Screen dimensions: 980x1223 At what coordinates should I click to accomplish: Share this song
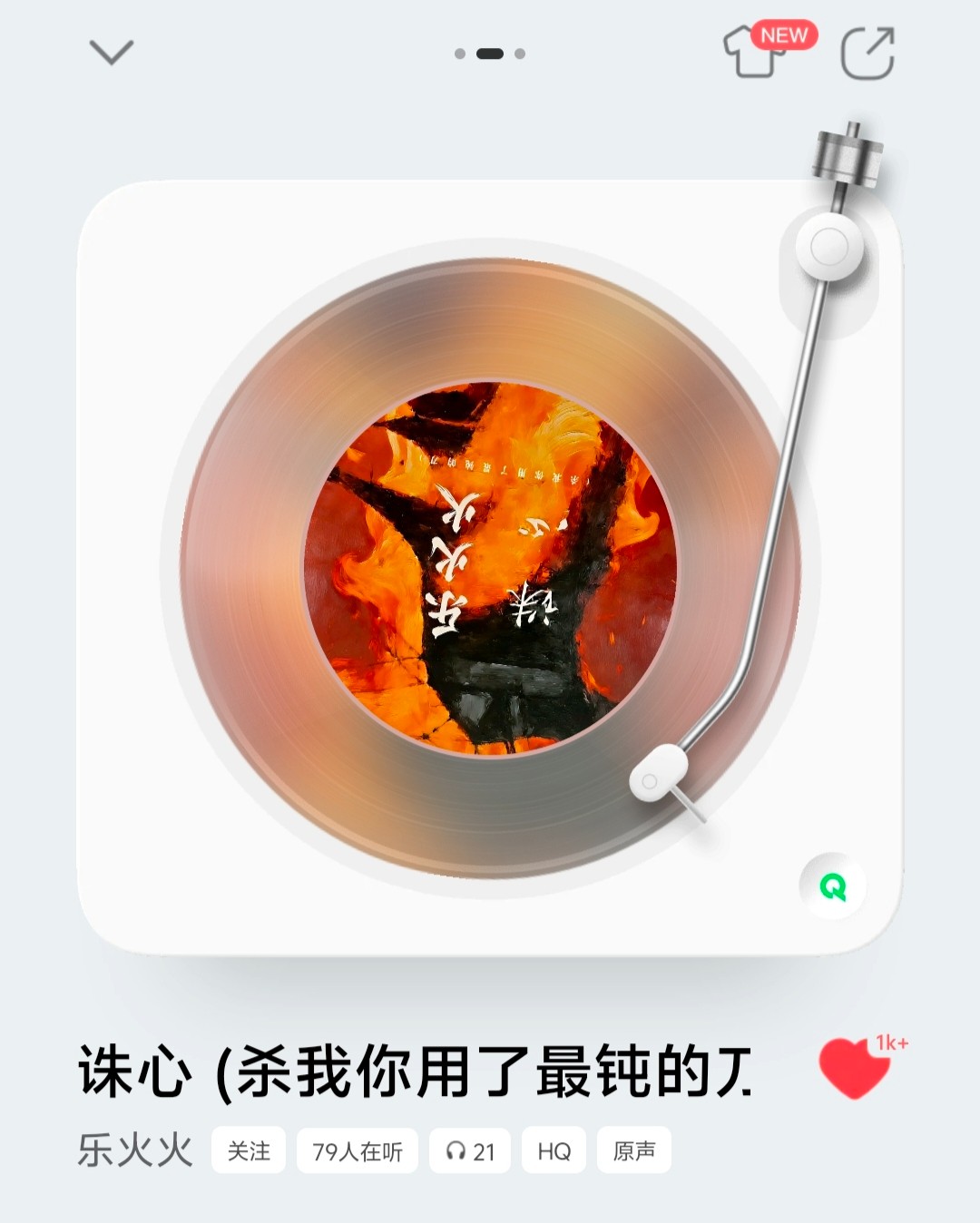tap(867, 54)
